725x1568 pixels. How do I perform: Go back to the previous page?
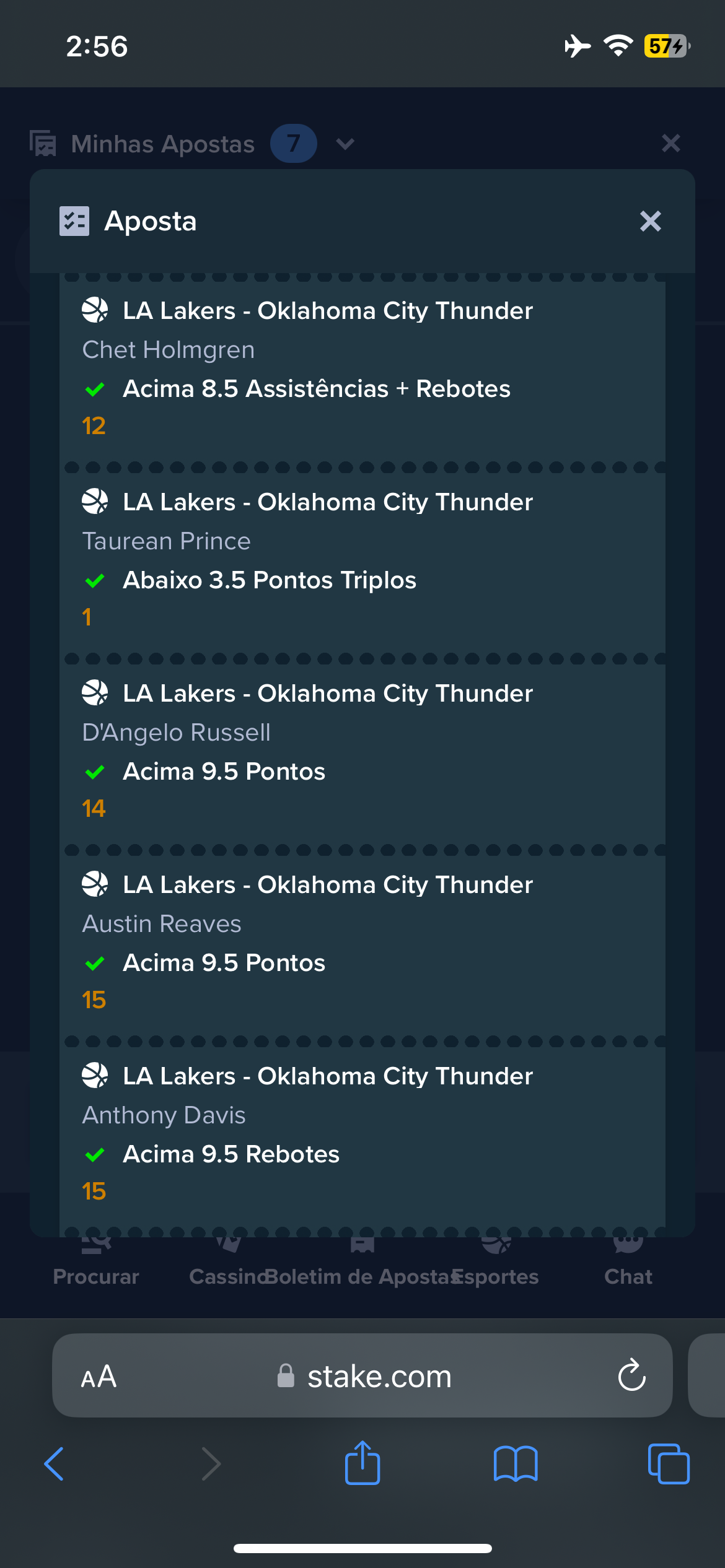55,1464
